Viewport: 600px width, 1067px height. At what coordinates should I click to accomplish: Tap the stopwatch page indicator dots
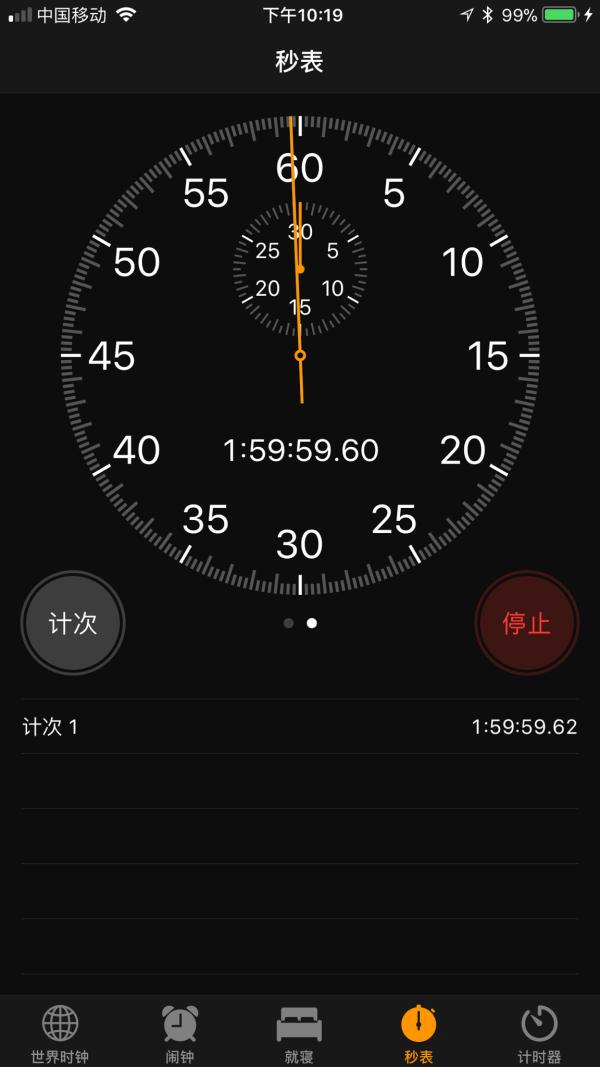[300, 623]
